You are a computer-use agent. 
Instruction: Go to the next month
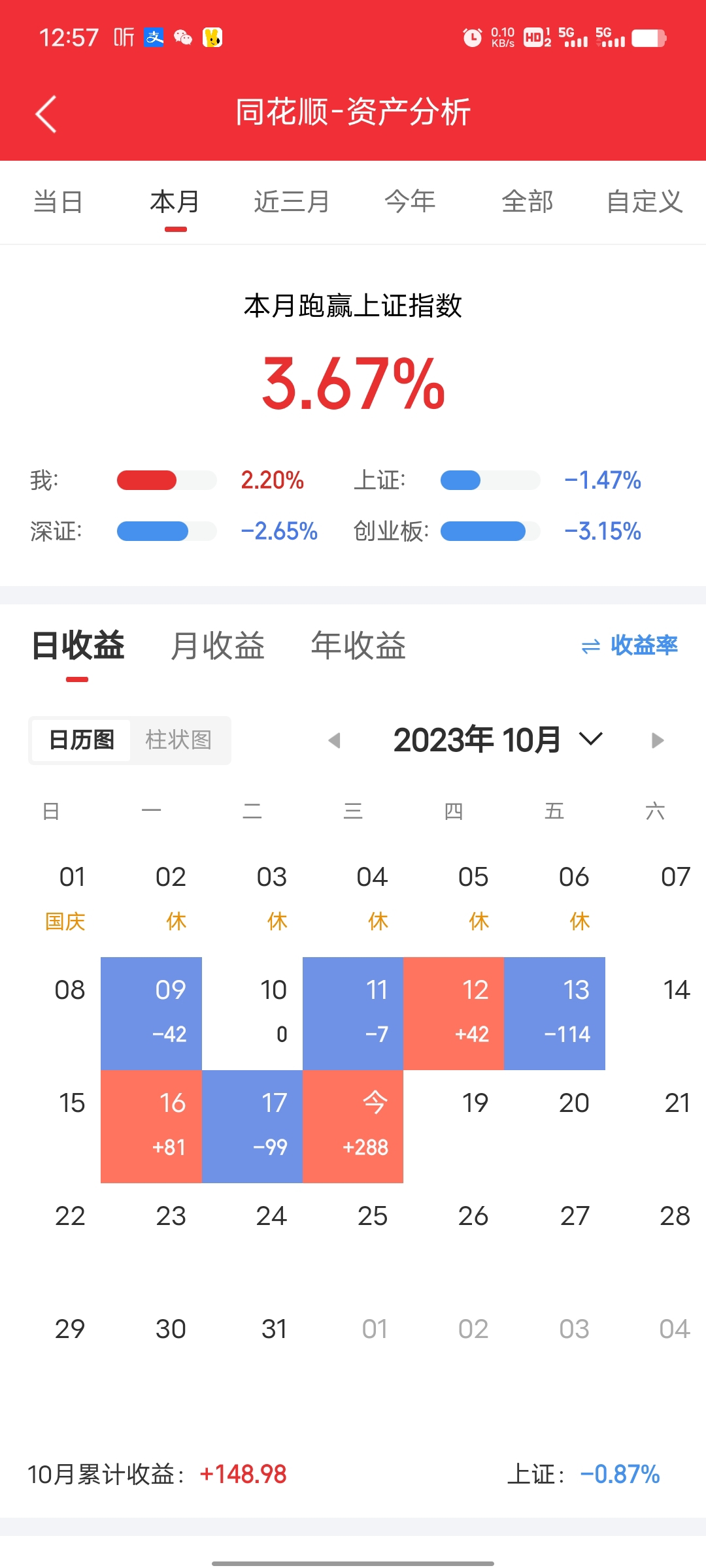(x=658, y=740)
